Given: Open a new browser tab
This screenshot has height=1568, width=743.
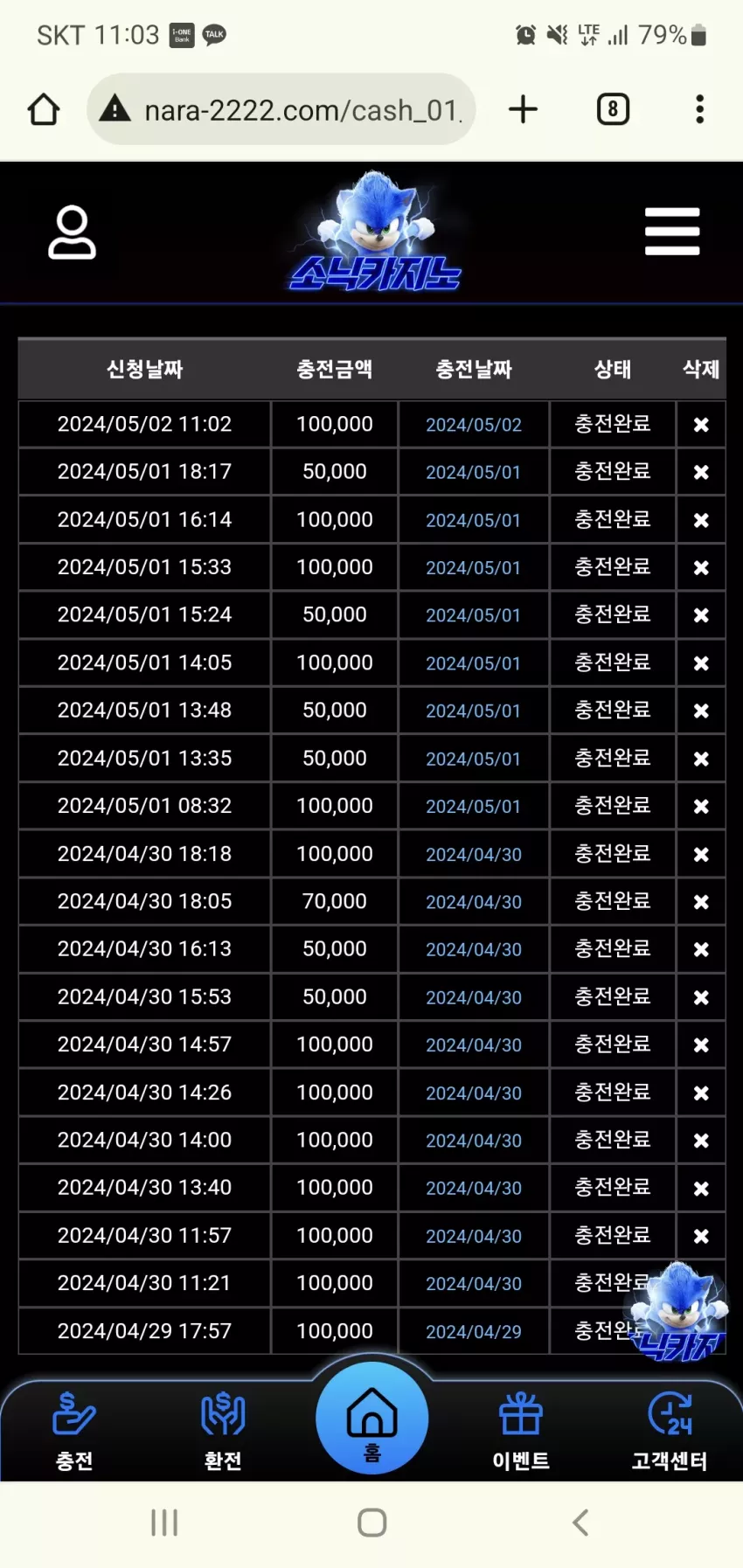Looking at the screenshot, I should click(523, 109).
